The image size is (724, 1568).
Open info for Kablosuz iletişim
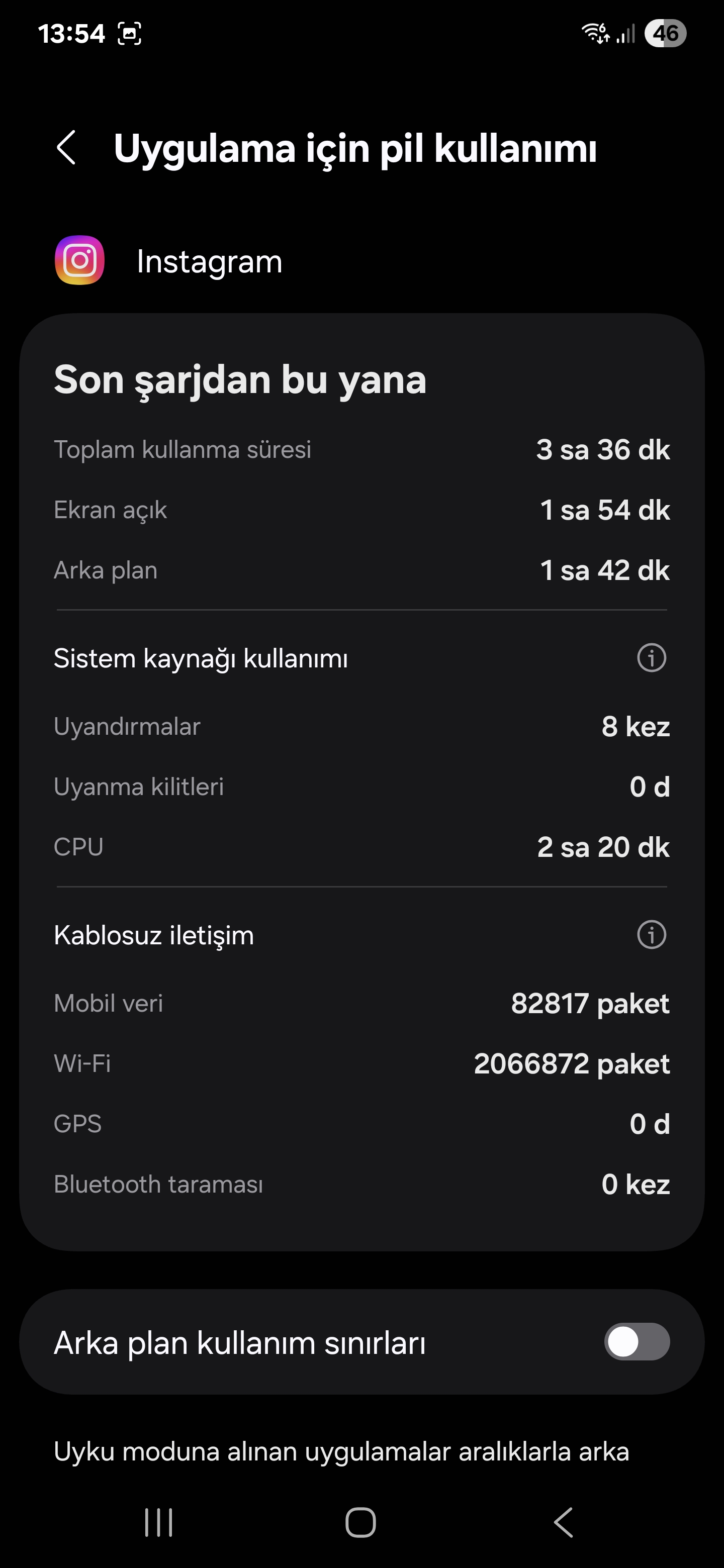click(652, 935)
